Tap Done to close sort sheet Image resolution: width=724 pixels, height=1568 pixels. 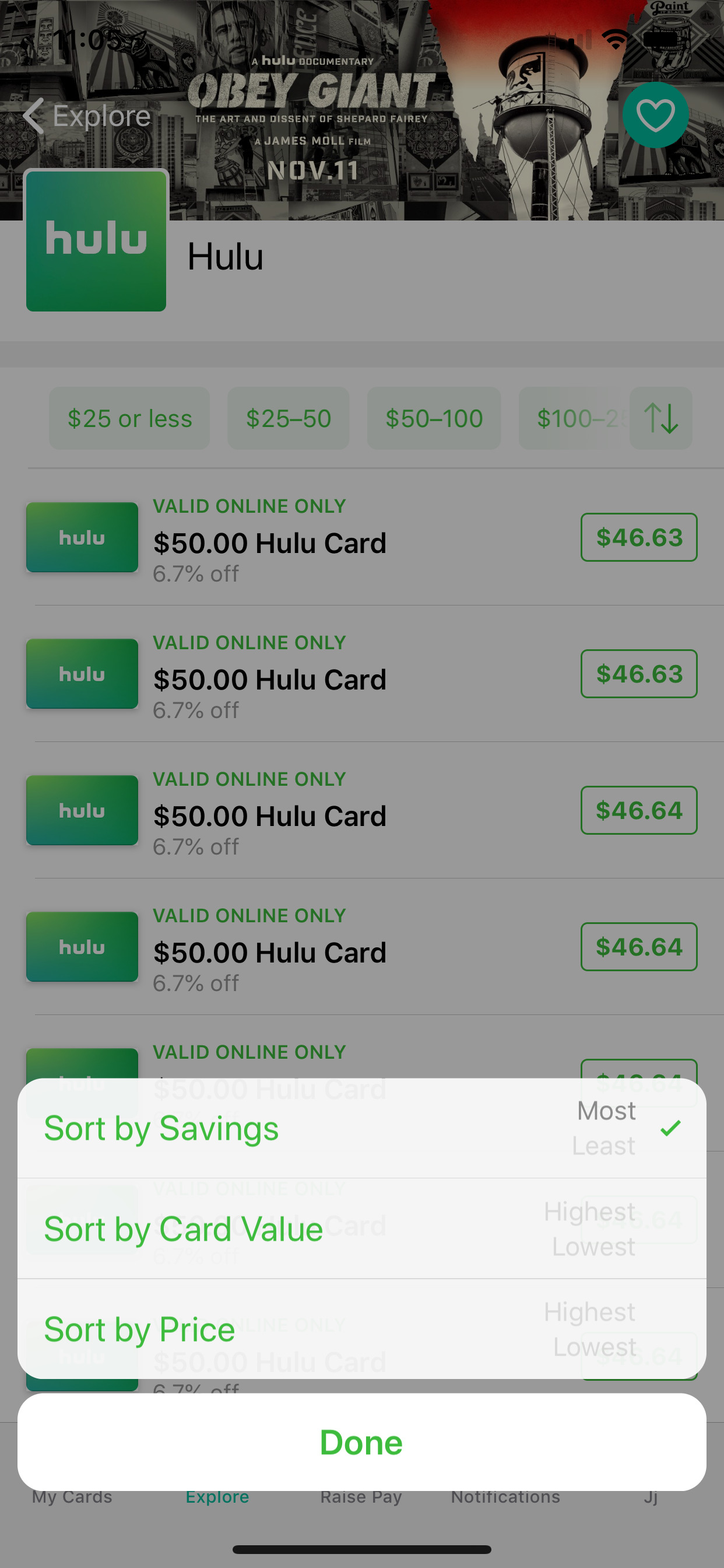(361, 1442)
